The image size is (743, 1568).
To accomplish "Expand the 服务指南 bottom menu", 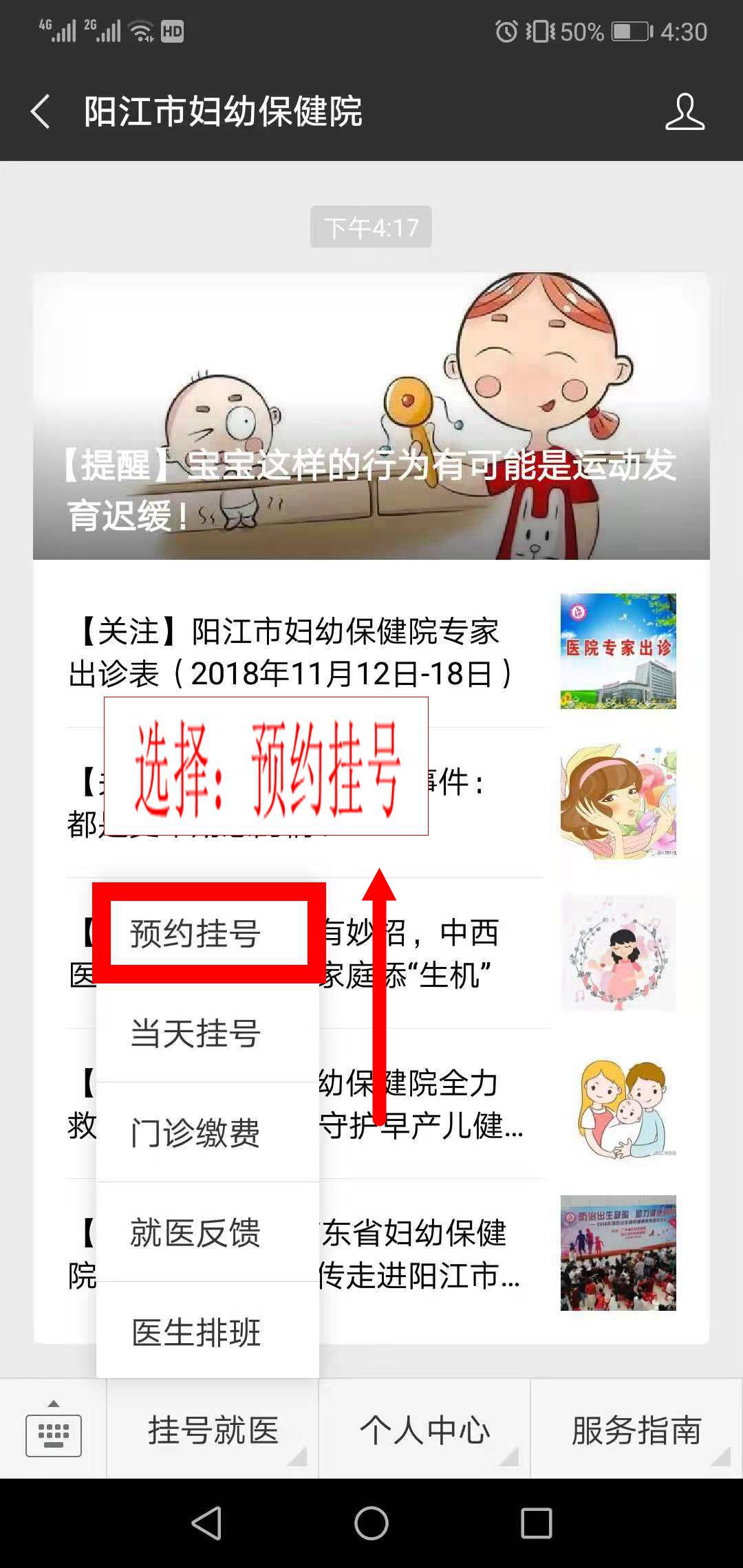I will tap(636, 1430).
